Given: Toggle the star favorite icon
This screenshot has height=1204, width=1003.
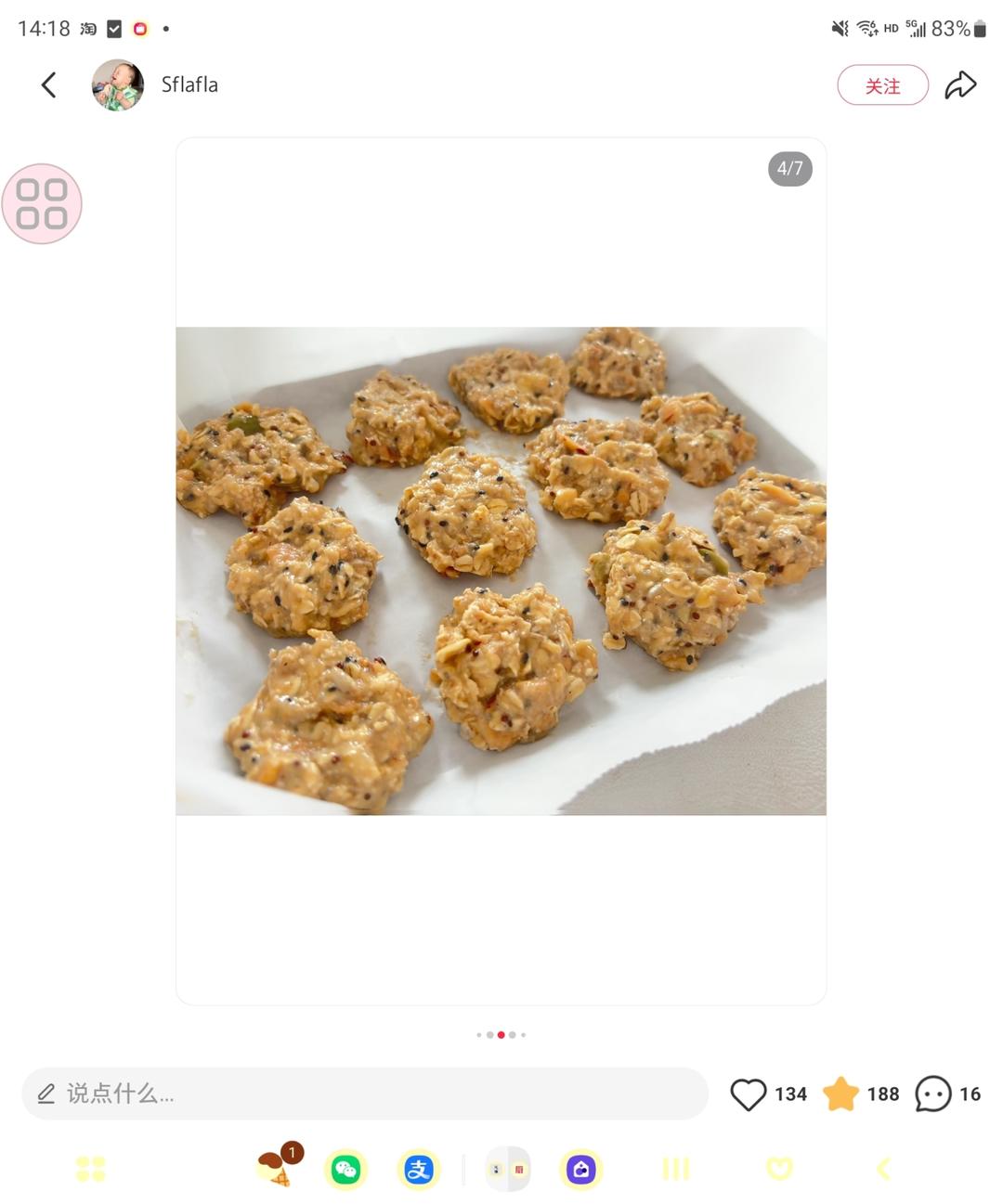Looking at the screenshot, I should (x=840, y=1094).
